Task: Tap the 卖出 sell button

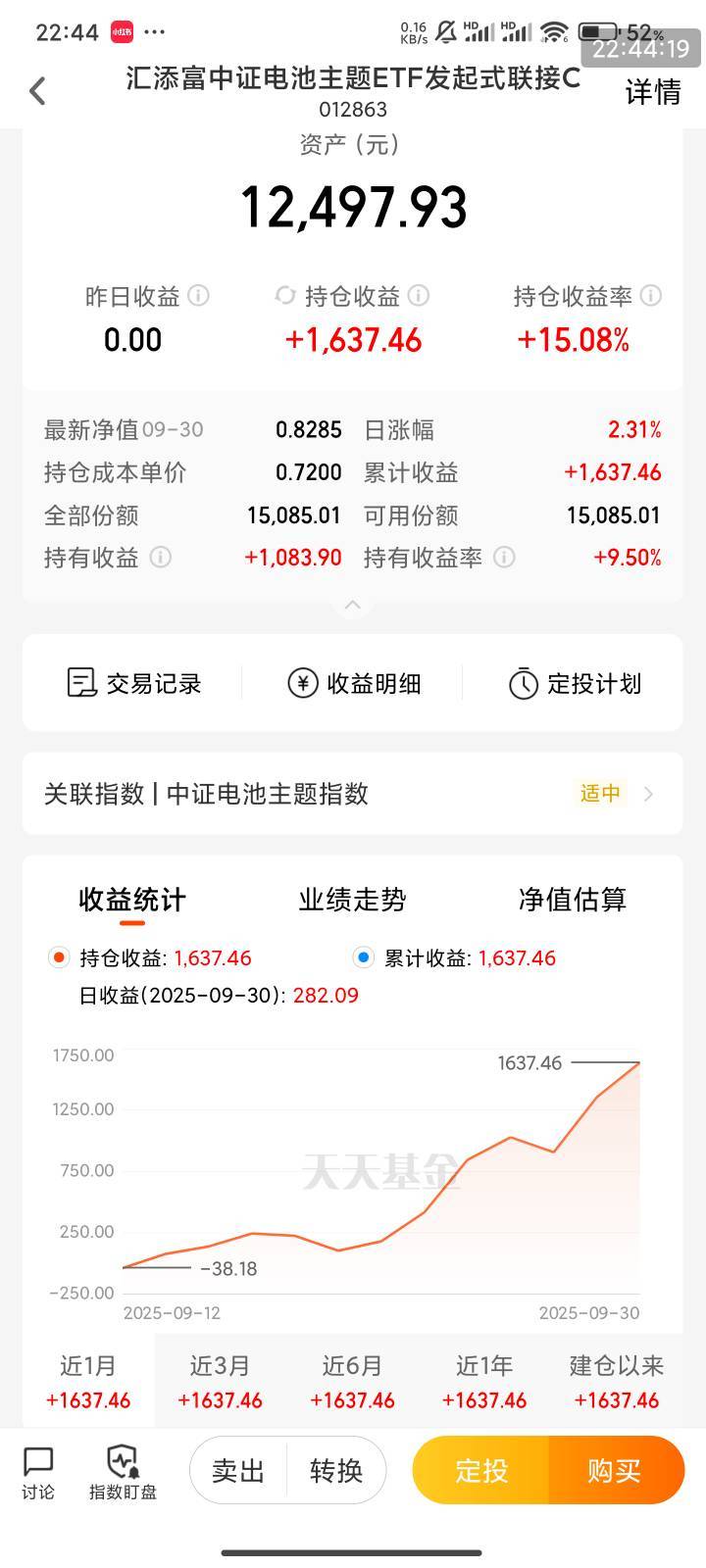Action: pos(238,1470)
